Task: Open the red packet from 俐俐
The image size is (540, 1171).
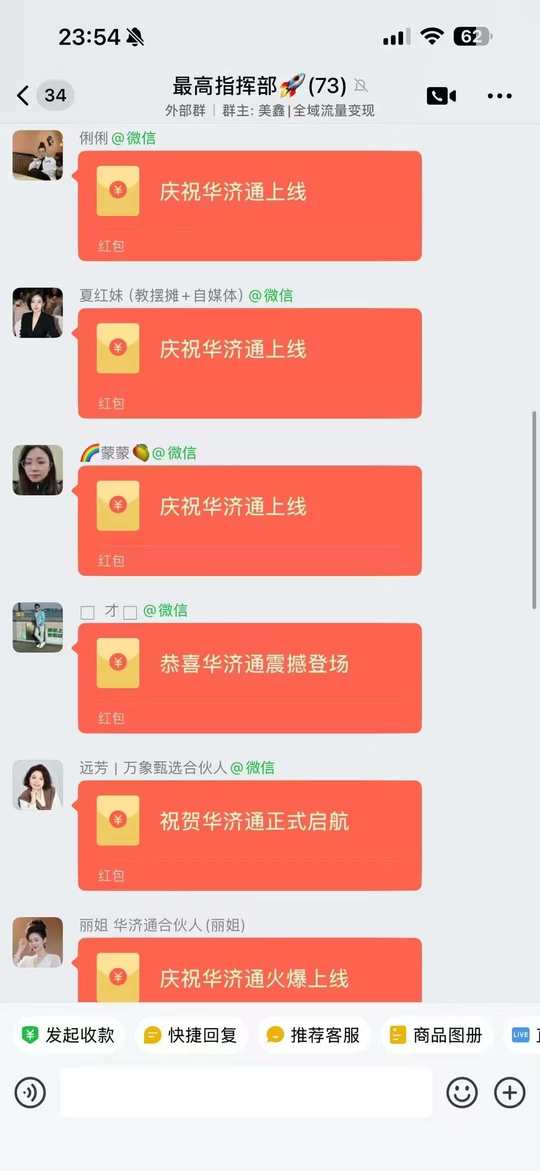Action: point(249,206)
